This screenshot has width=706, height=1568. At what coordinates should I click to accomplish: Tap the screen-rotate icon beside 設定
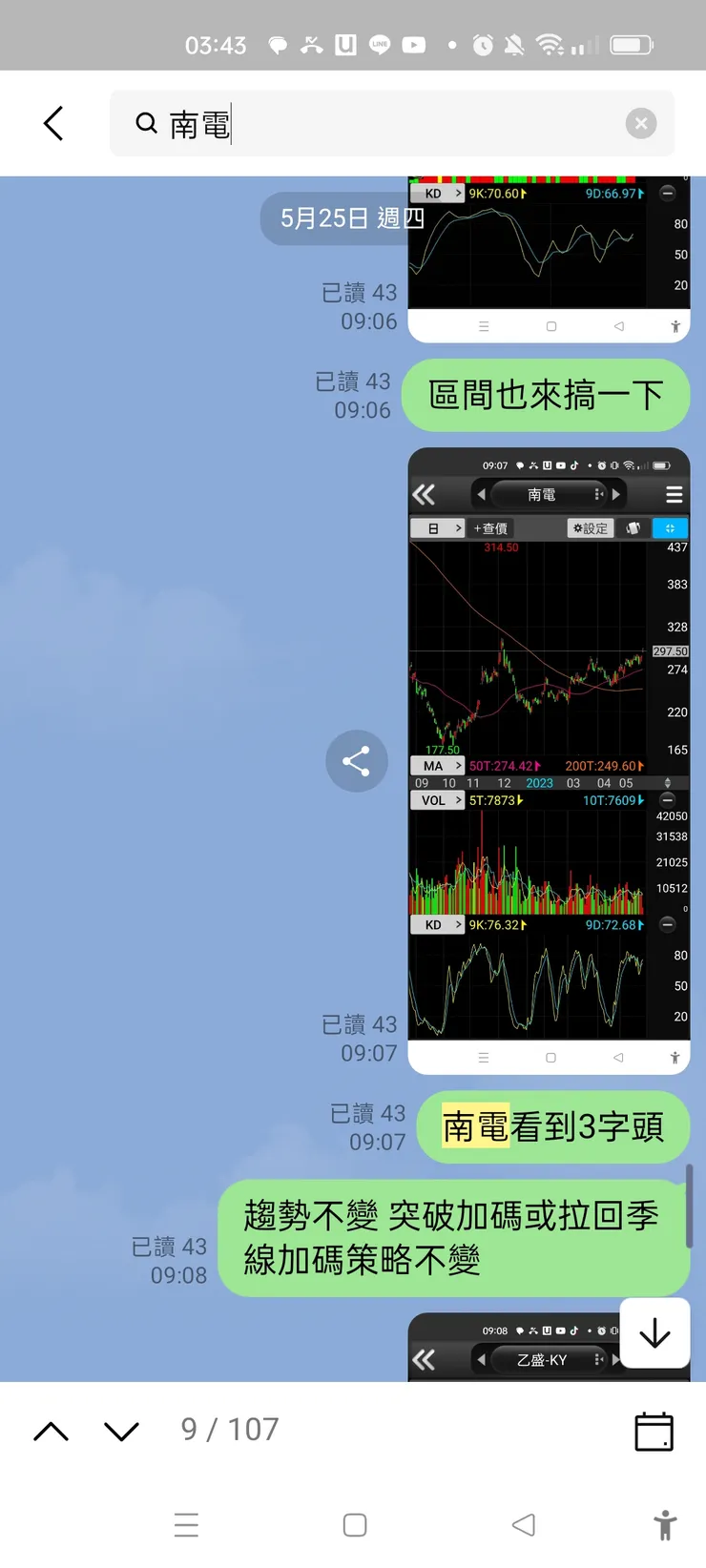click(x=632, y=527)
